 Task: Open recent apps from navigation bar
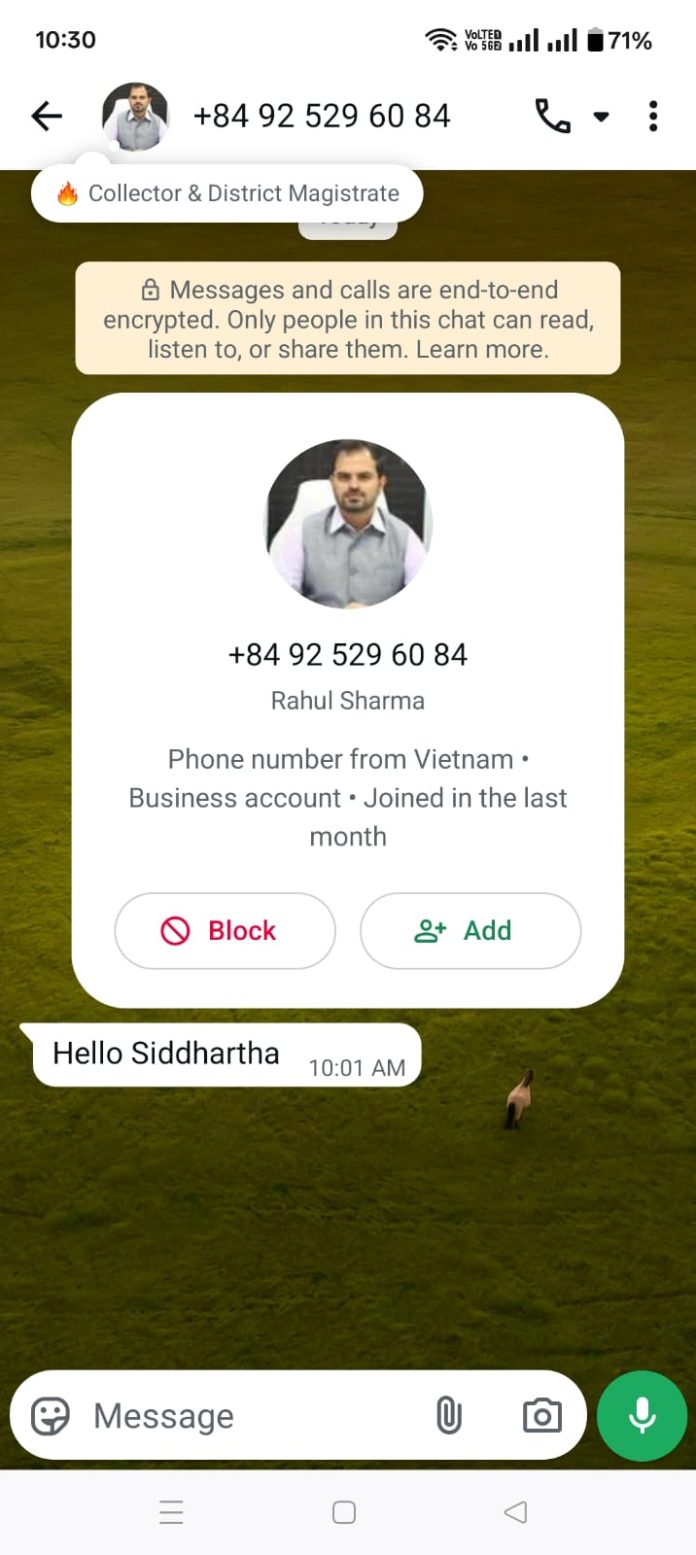pos(172,1512)
